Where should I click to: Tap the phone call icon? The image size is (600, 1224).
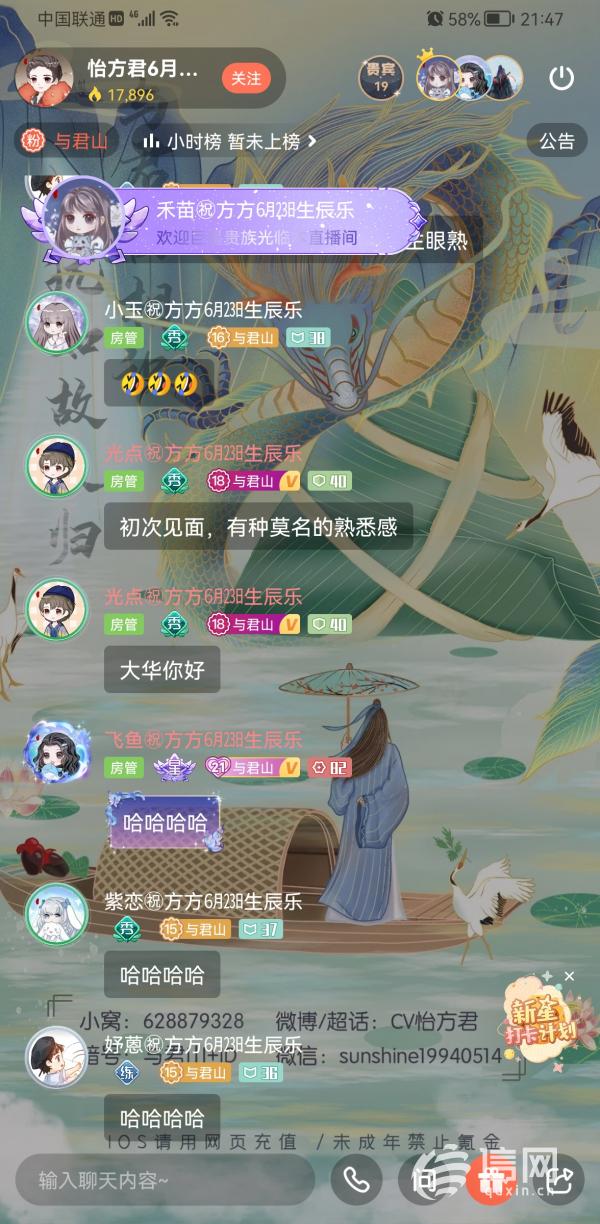click(x=356, y=1180)
